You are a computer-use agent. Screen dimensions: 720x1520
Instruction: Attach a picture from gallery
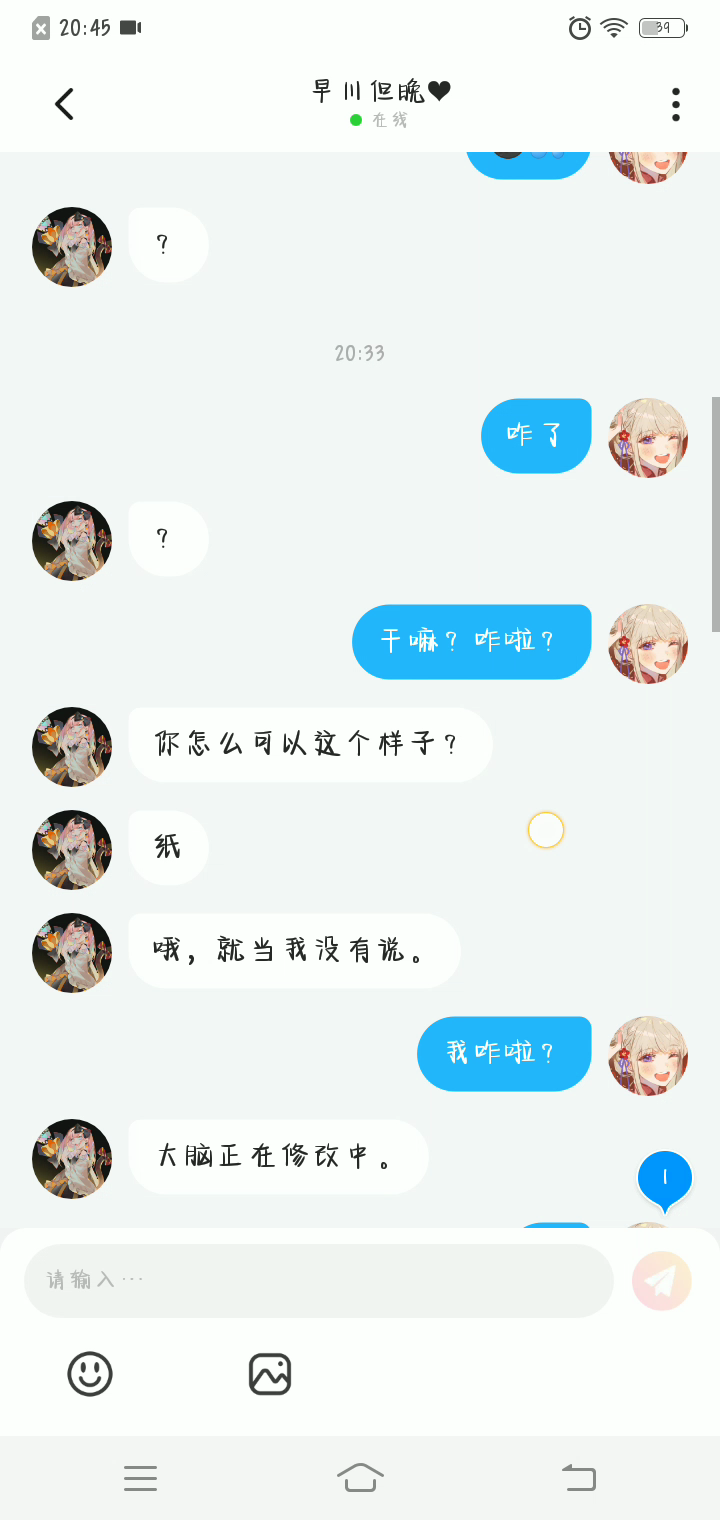[270, 1374]
